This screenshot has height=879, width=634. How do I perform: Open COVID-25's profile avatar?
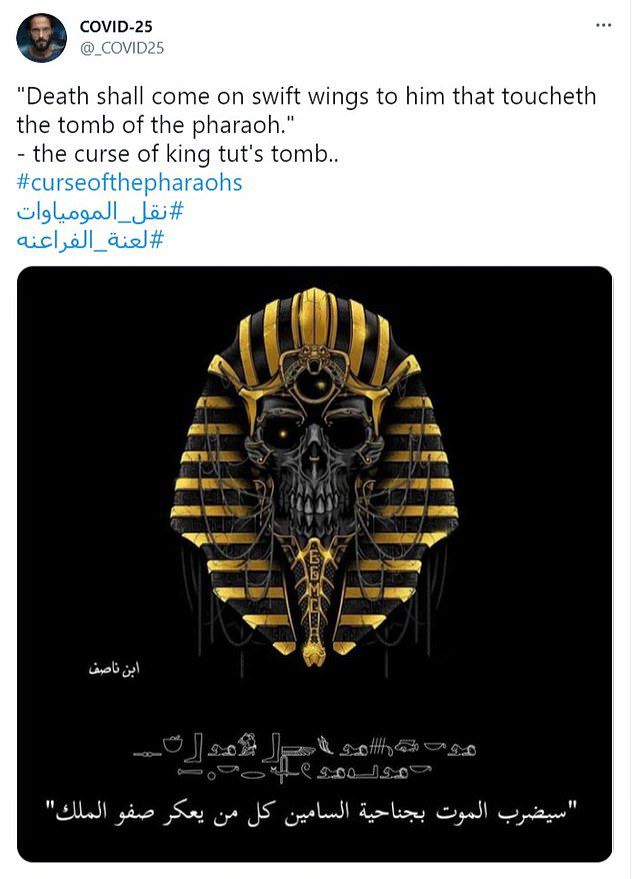pyautogui.click(x=42, y=38)
